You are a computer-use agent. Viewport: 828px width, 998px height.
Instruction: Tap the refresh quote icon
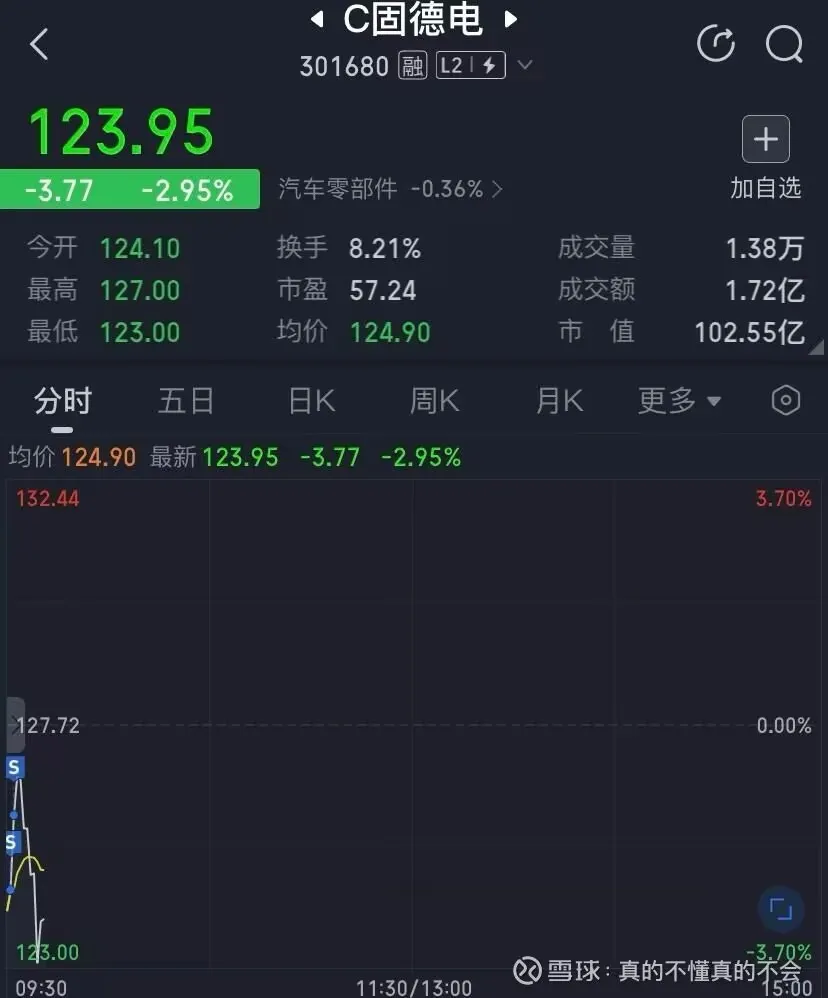[716, 44]
